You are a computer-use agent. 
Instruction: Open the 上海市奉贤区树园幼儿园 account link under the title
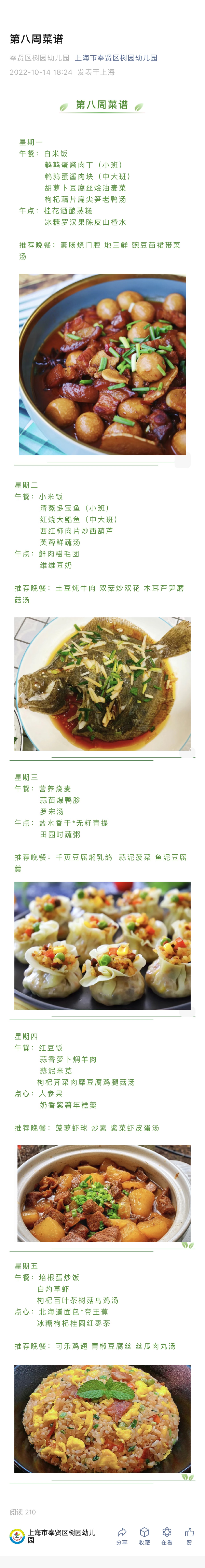click(115, 58)
